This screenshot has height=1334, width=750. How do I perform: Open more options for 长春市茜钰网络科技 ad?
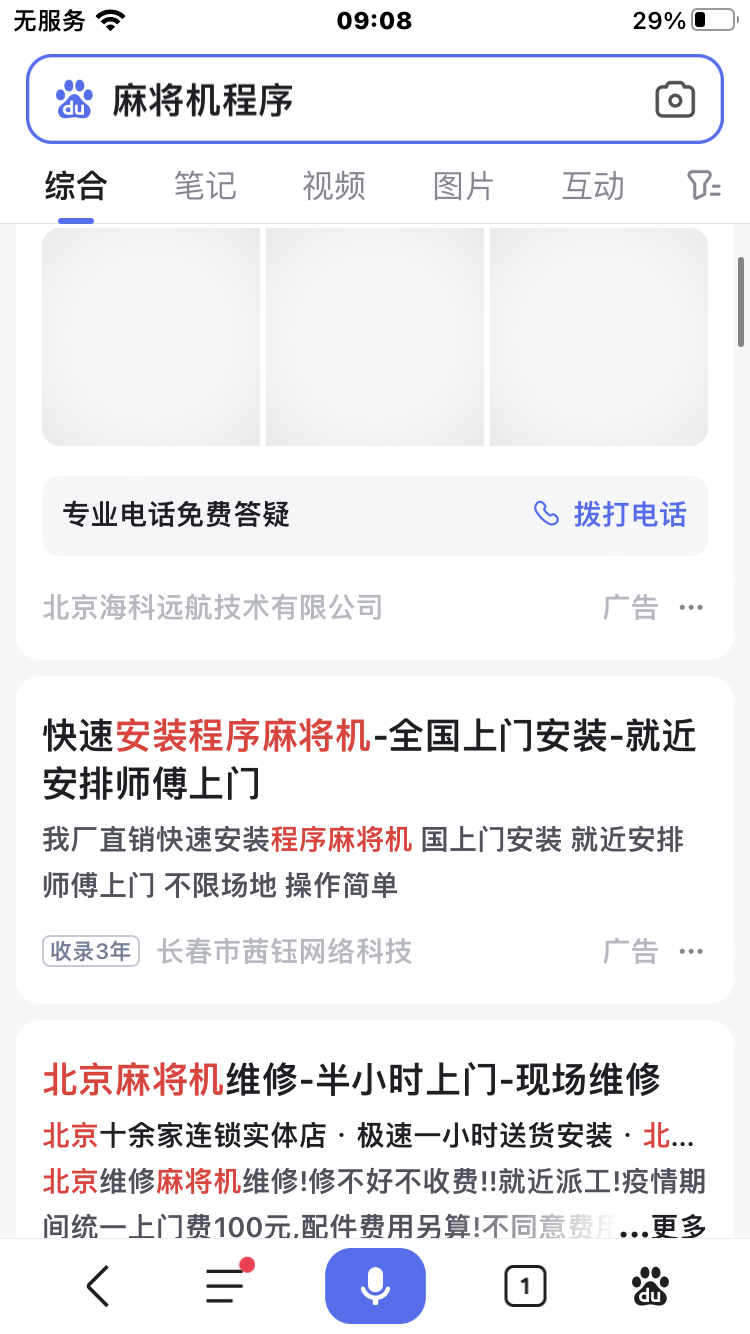[691, 951]
